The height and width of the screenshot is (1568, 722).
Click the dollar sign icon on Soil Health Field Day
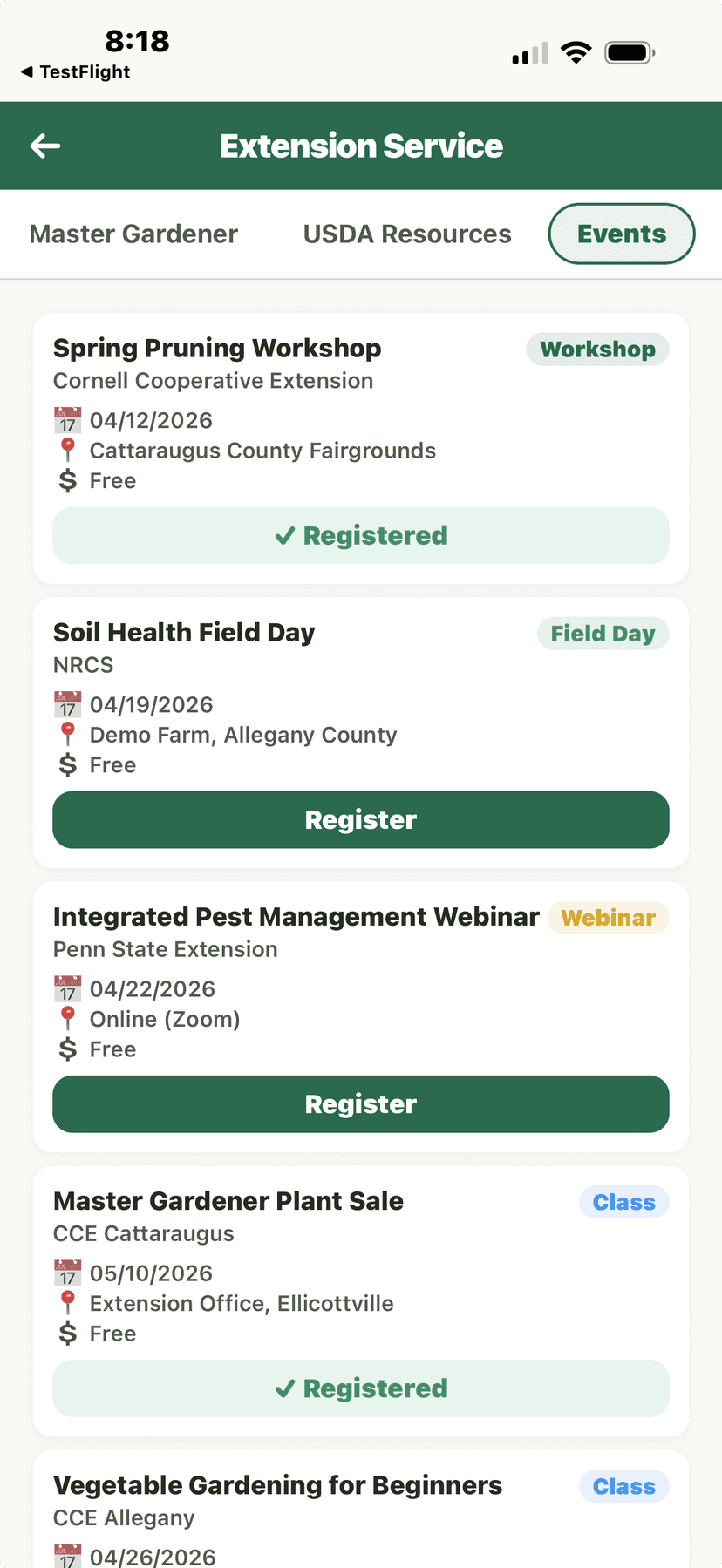point(67,764)
